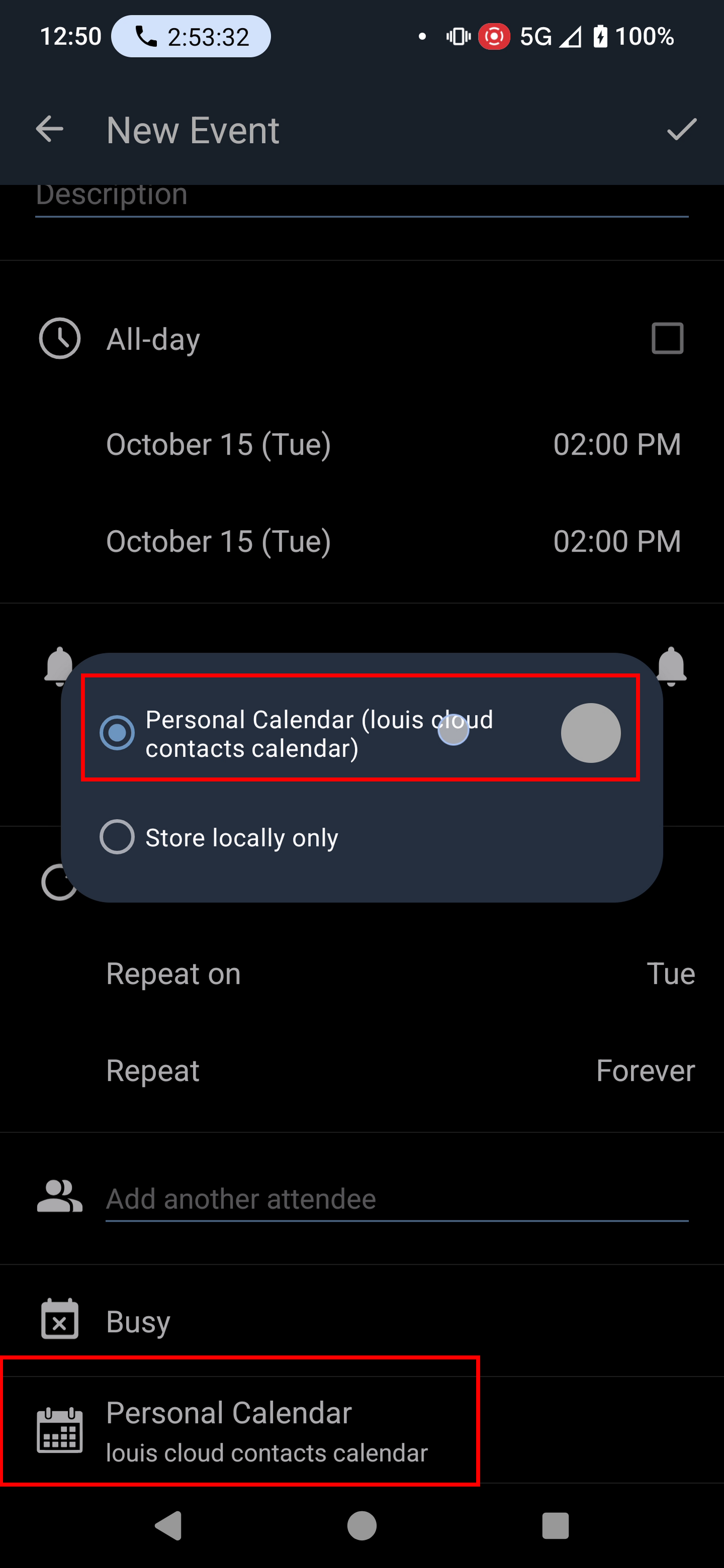Tap the system home button
724x1568 pixels.
click(x=362, y=1526)
